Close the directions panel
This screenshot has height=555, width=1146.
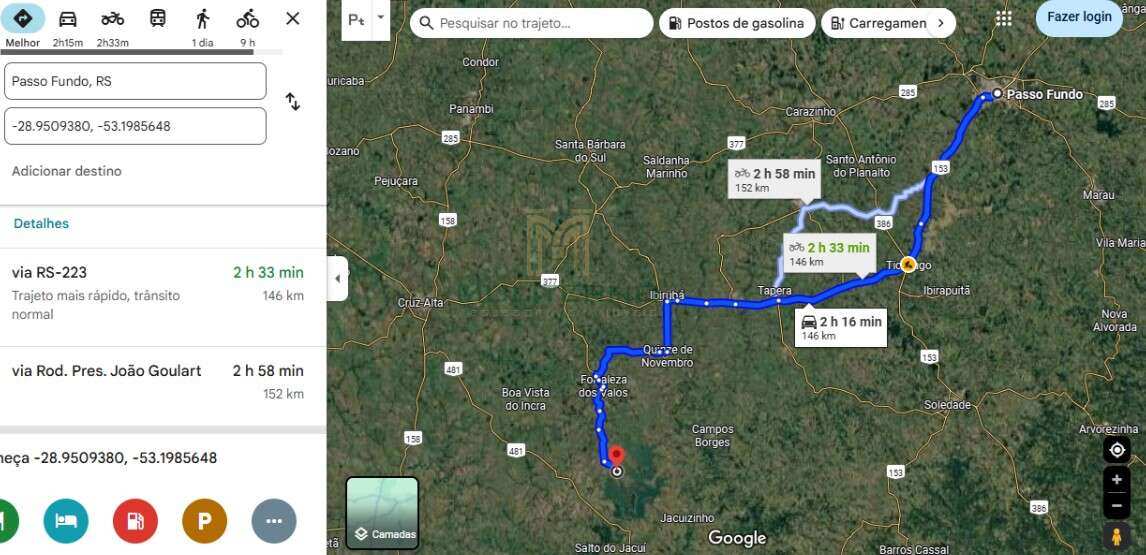(292, 18)
